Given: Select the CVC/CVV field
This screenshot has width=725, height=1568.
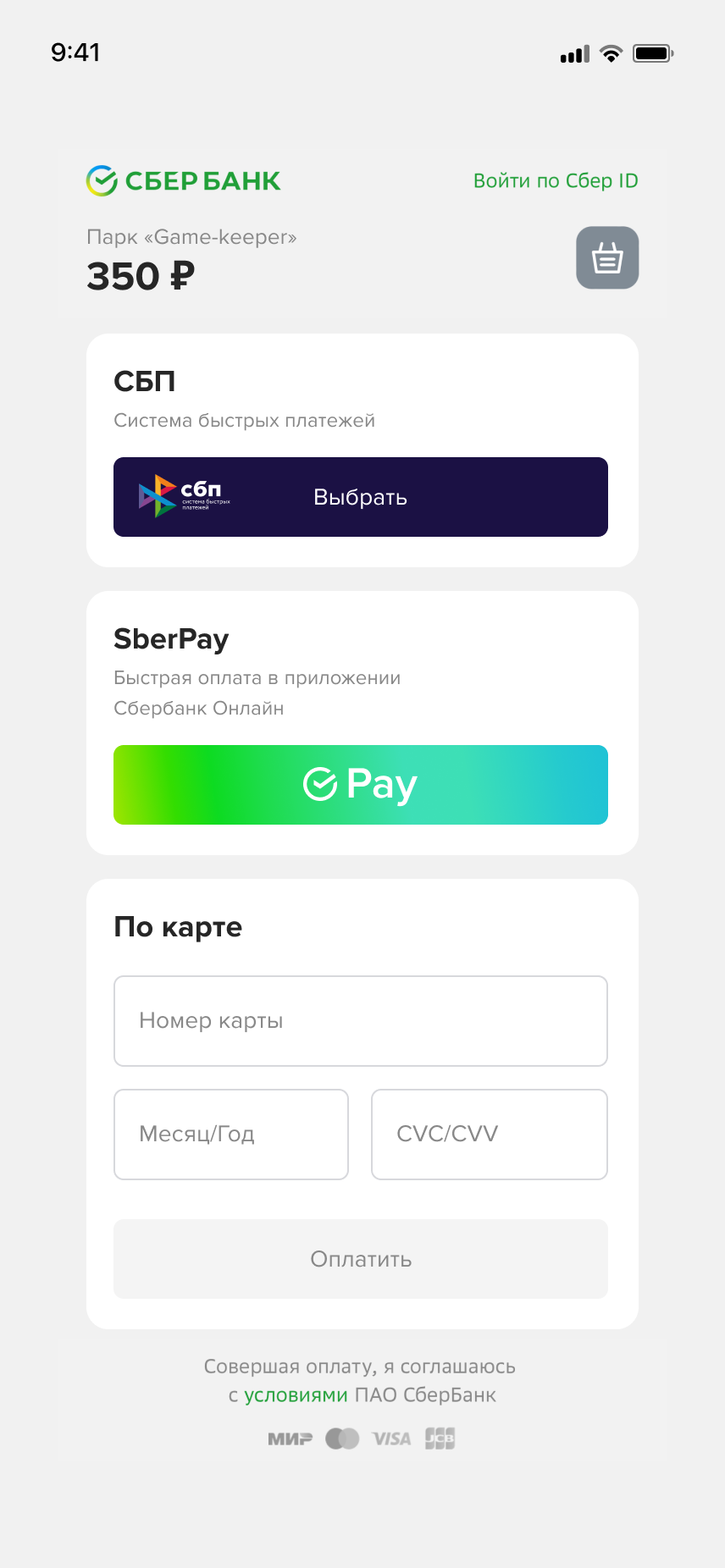Looking at the screenshot, I should pos(490,1135).
